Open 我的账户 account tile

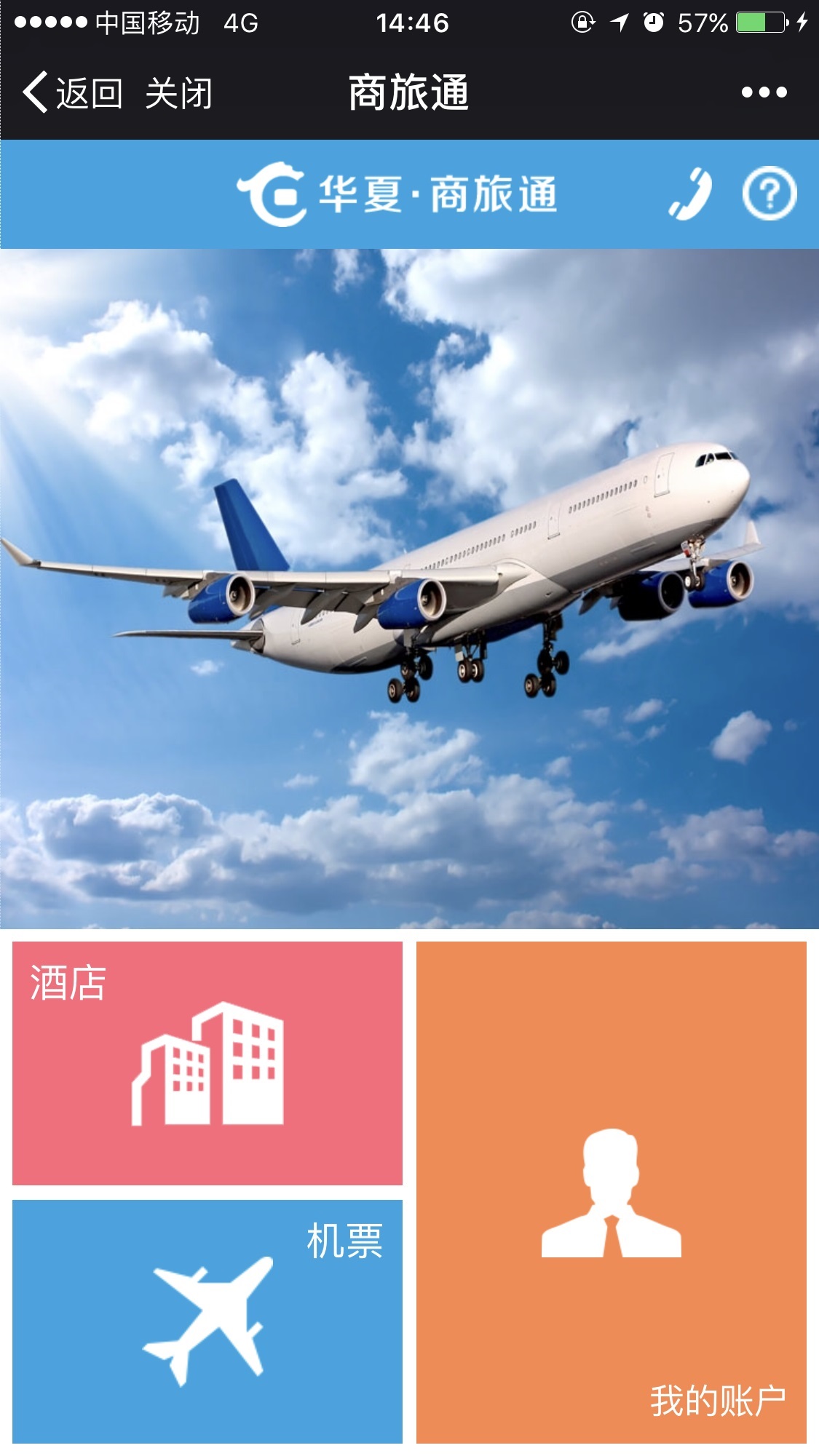pos(611,1192)
